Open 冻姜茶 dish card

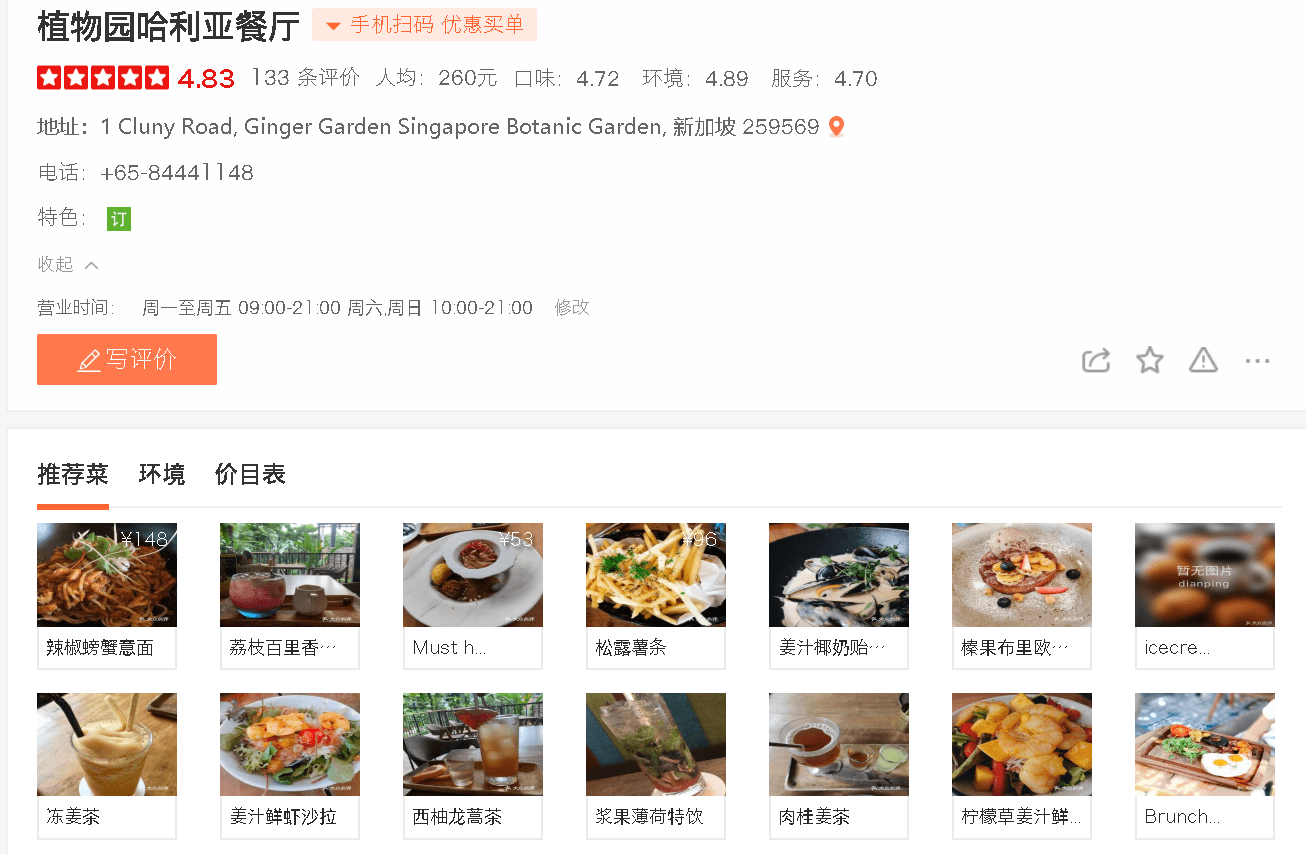[107, 765]
